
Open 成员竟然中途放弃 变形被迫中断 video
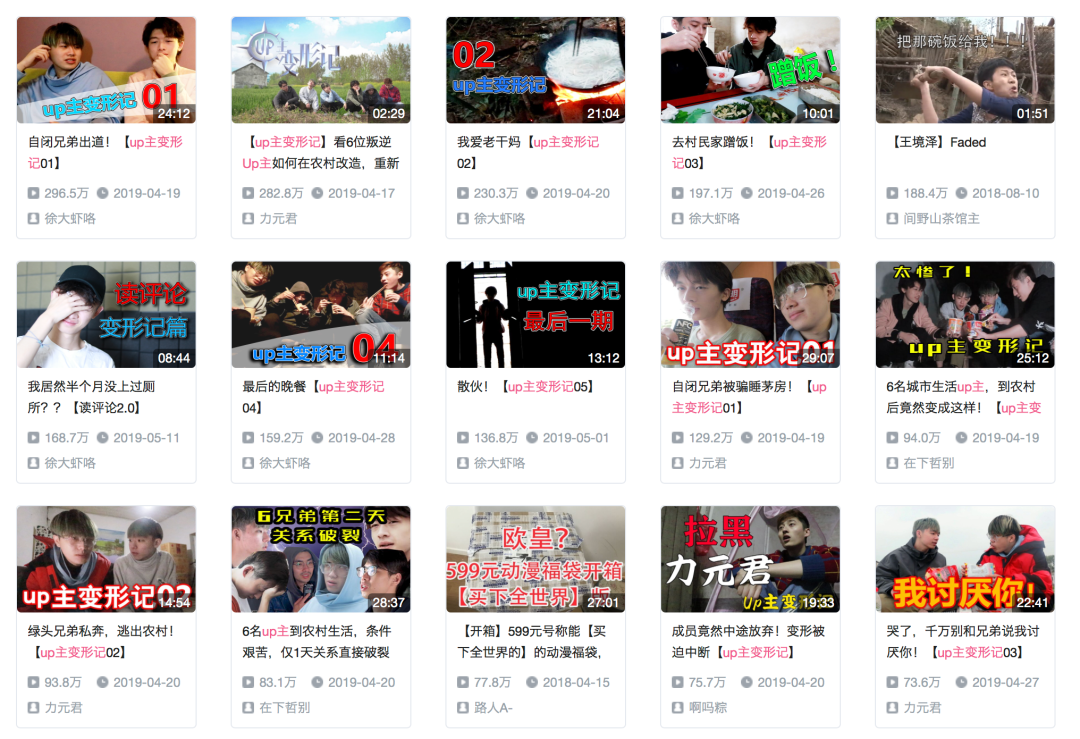(x=750, y=558)
